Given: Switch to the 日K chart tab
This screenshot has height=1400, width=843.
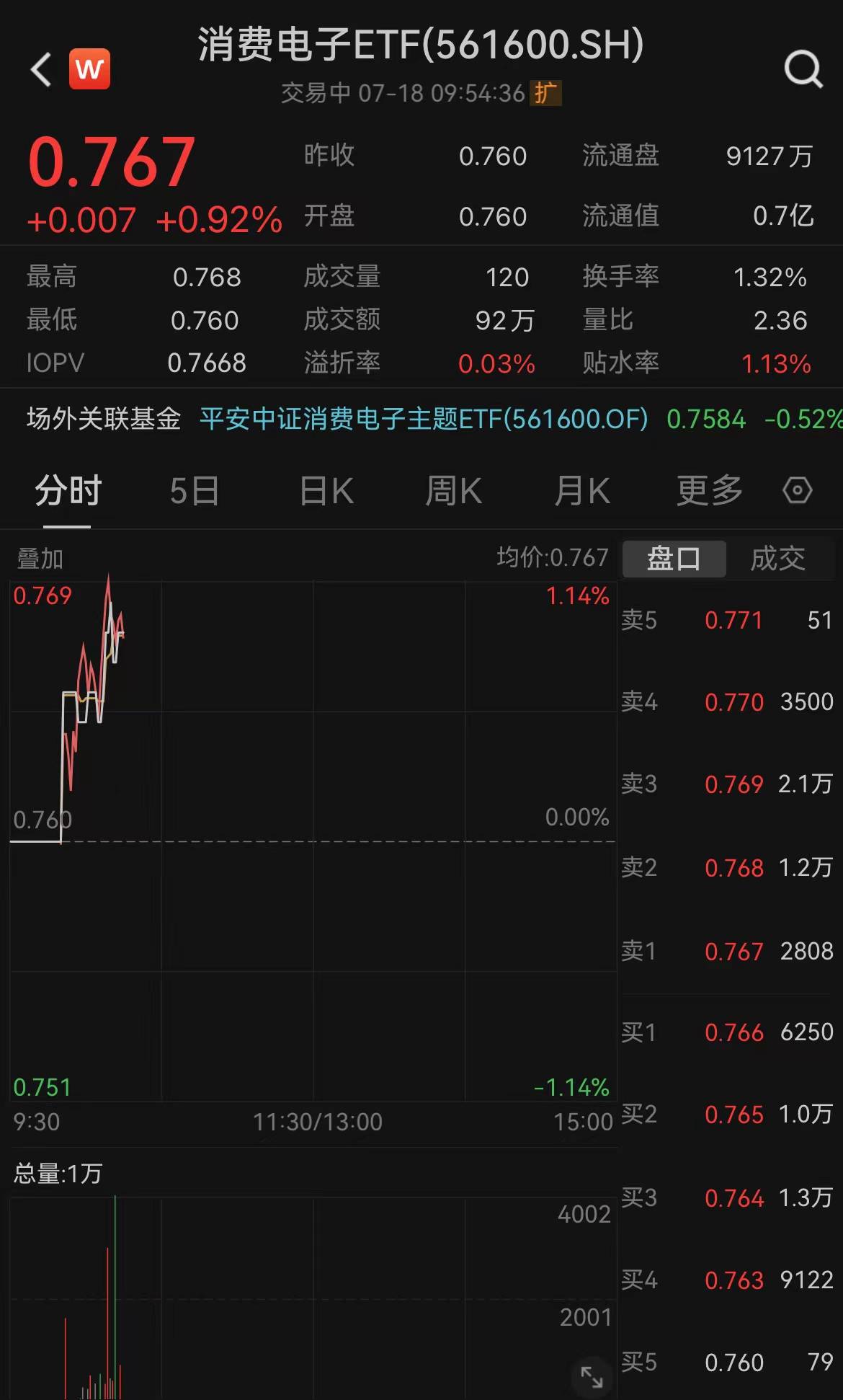Looking at the screenshot, I should coord(326,492).
